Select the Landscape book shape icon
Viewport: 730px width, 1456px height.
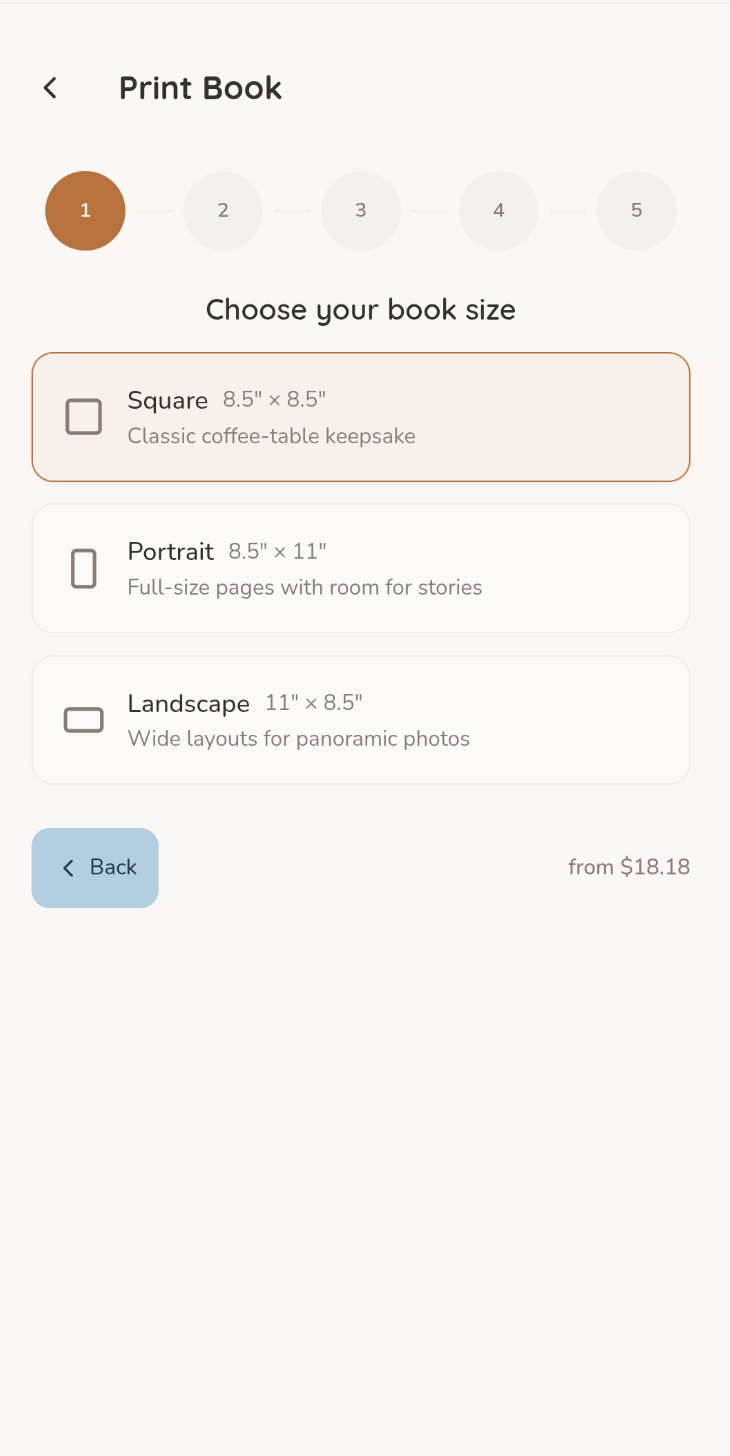pyautogui.click(x=84, y=719)
